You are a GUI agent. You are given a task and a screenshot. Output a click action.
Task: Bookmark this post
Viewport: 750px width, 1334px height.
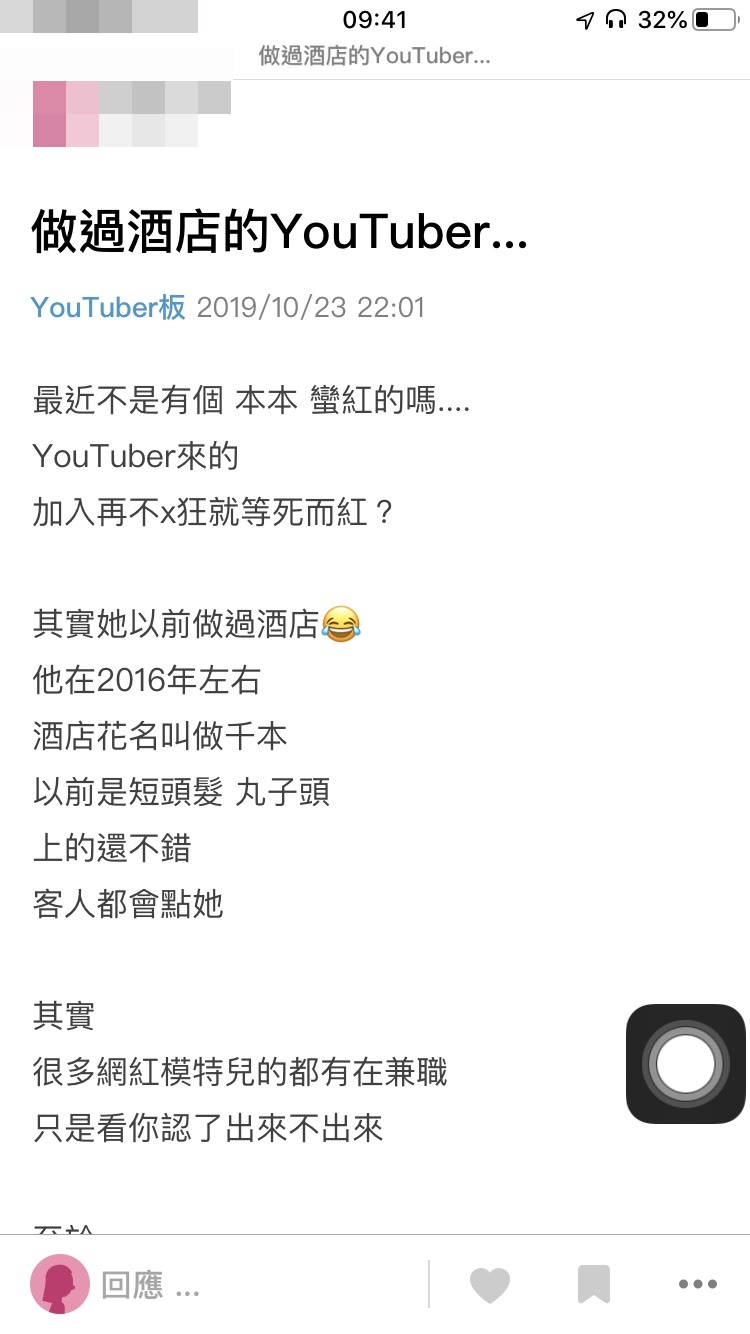tap(594, 1285)
